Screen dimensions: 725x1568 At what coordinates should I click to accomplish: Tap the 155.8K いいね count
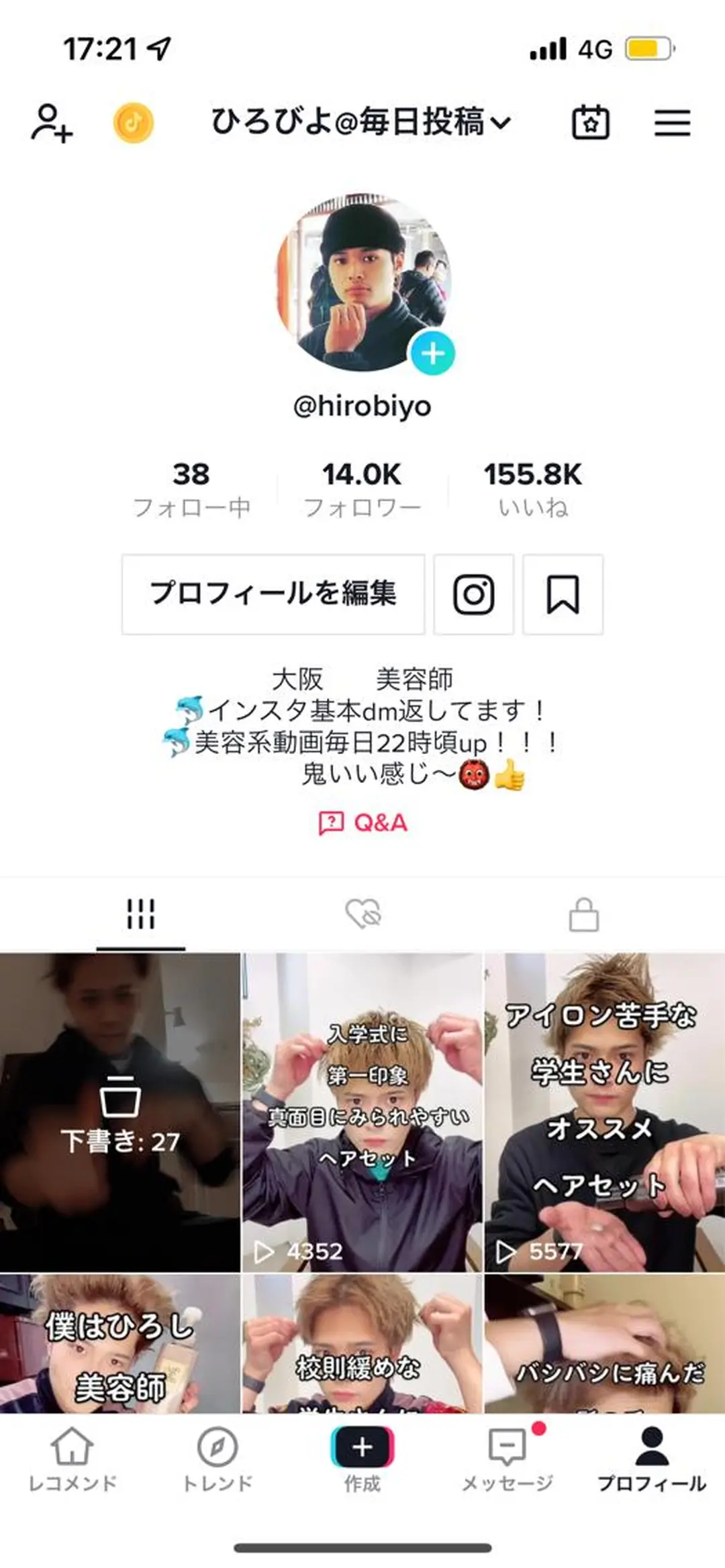pyautogui.click(x=534, y=486)
